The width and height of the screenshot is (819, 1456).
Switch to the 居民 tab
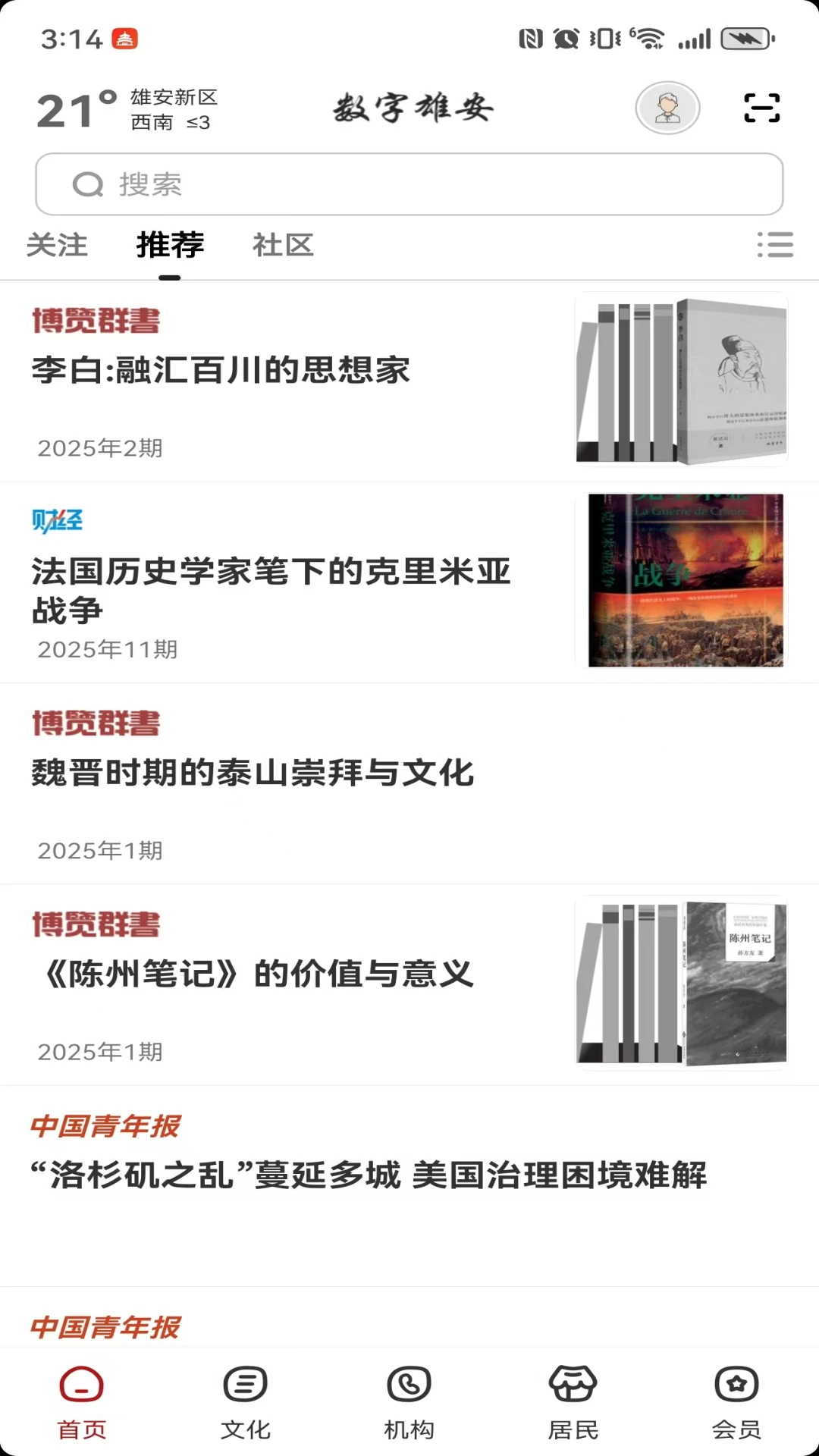(573, 1403)
